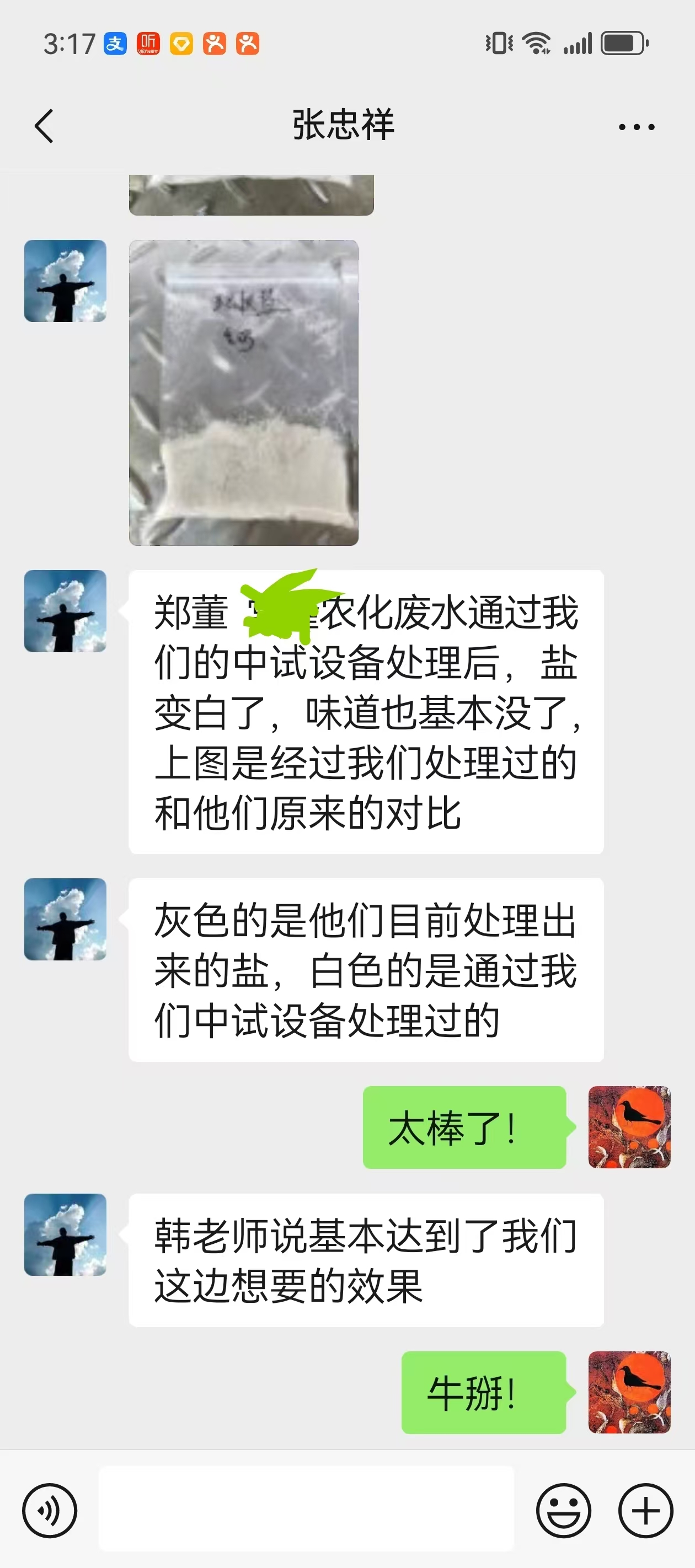The image size is (695, 1568).
Task: Go back to the chat list
Action: point(45,126)
